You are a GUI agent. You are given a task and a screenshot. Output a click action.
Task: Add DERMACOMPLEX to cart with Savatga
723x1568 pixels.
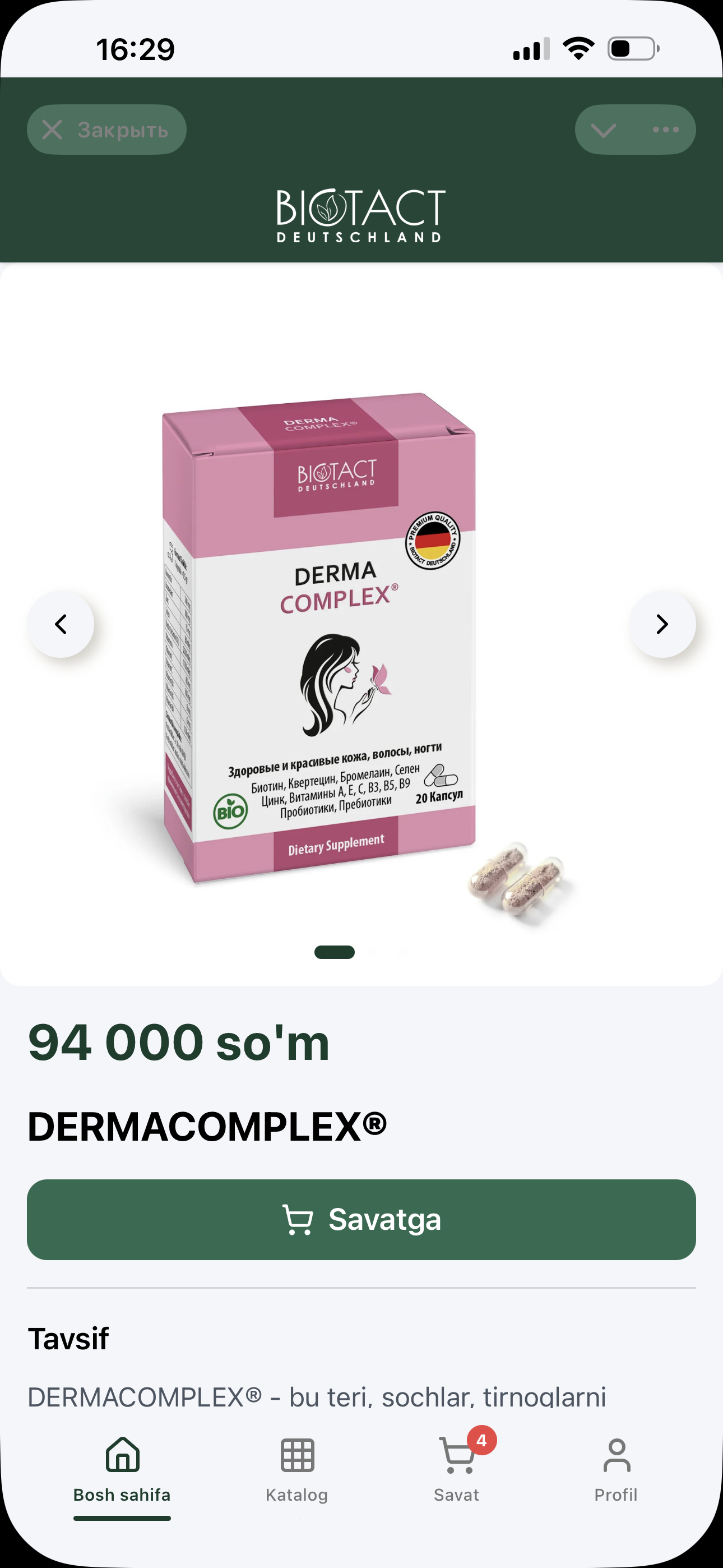tap(361, 1220)
